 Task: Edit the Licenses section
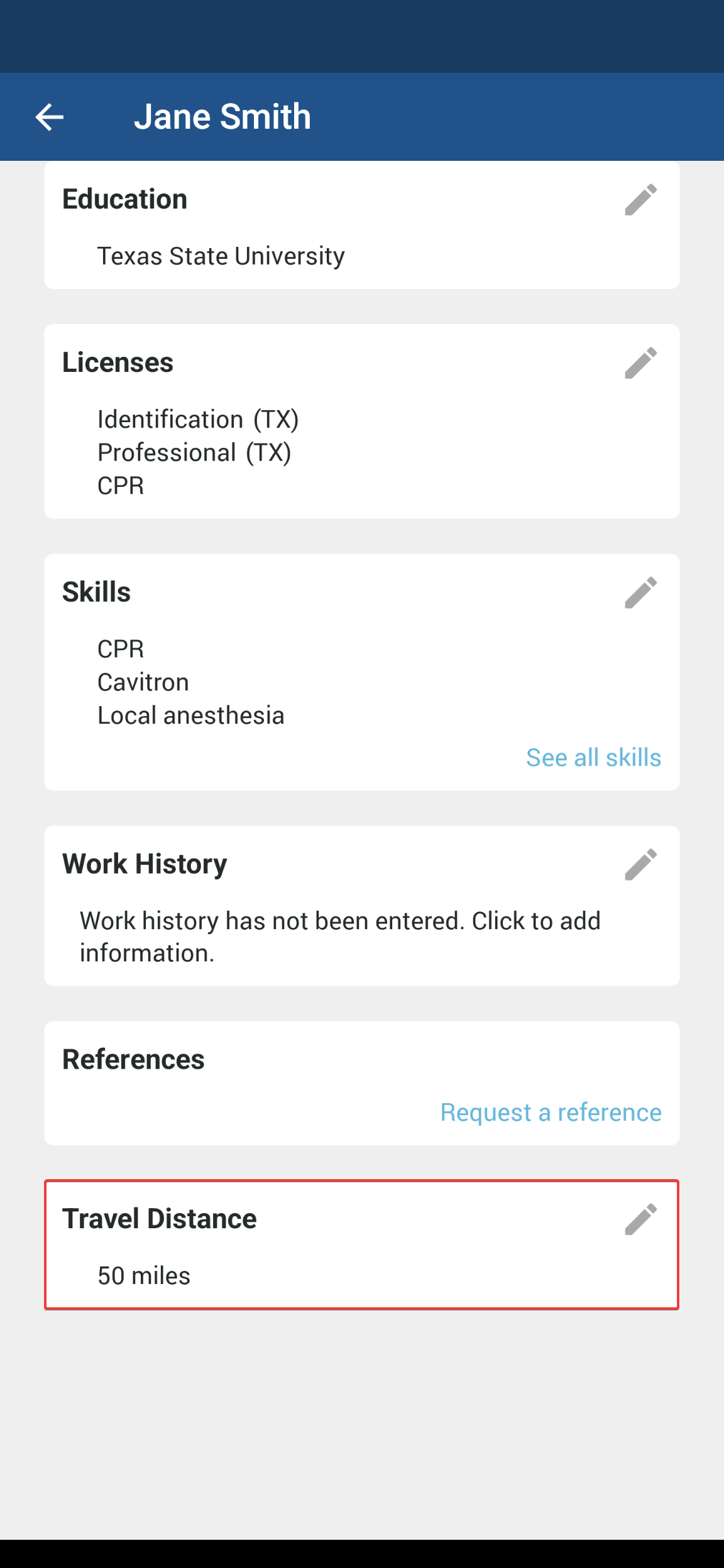640,363
